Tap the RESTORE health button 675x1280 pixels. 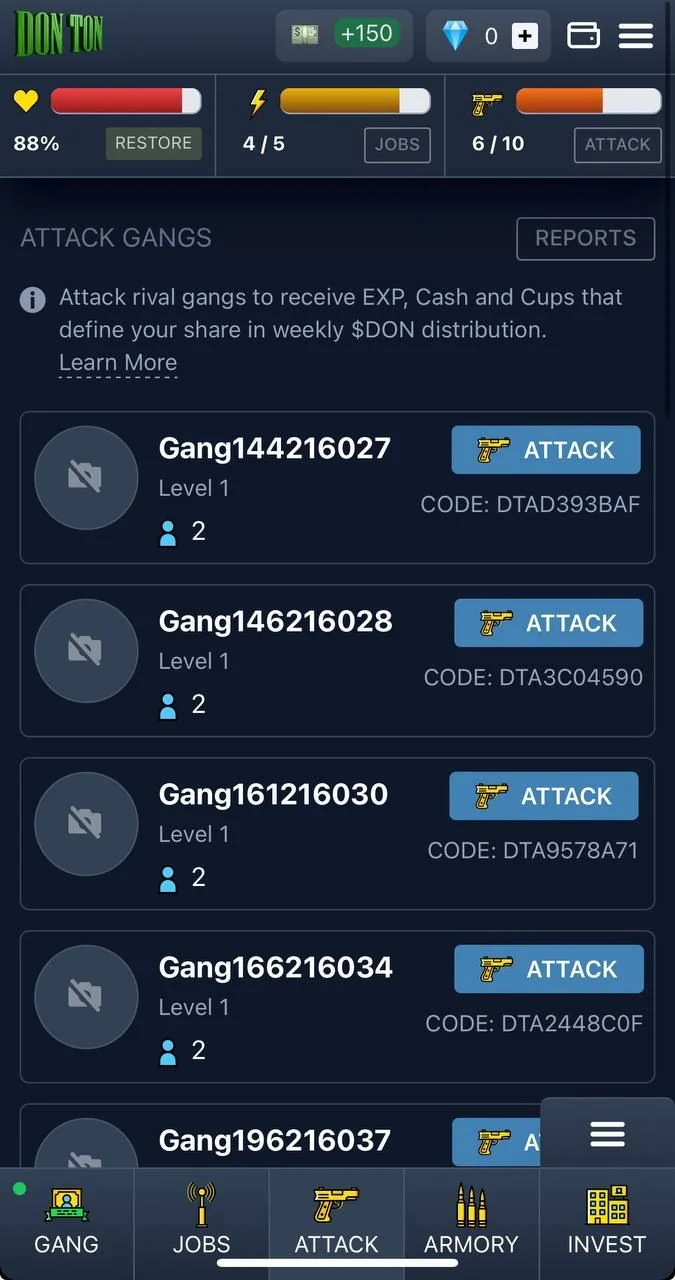click(154, 143)
